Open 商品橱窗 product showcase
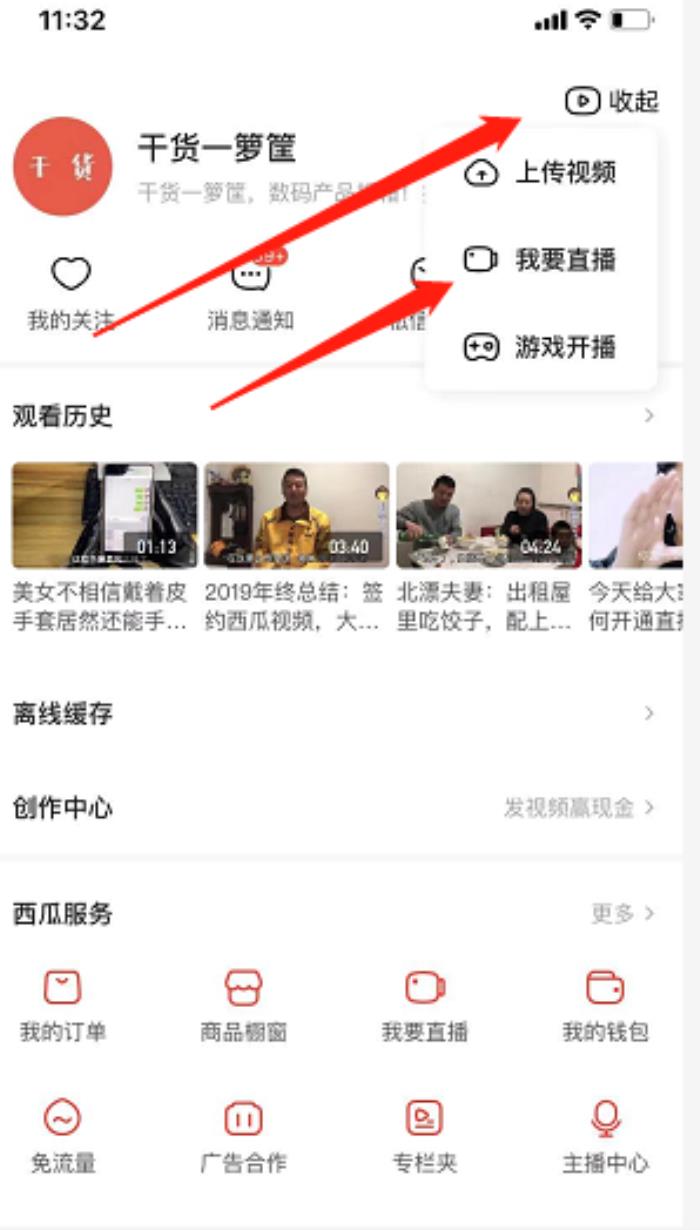Viewport: 700px width, 1230px height. [243, 1004]
